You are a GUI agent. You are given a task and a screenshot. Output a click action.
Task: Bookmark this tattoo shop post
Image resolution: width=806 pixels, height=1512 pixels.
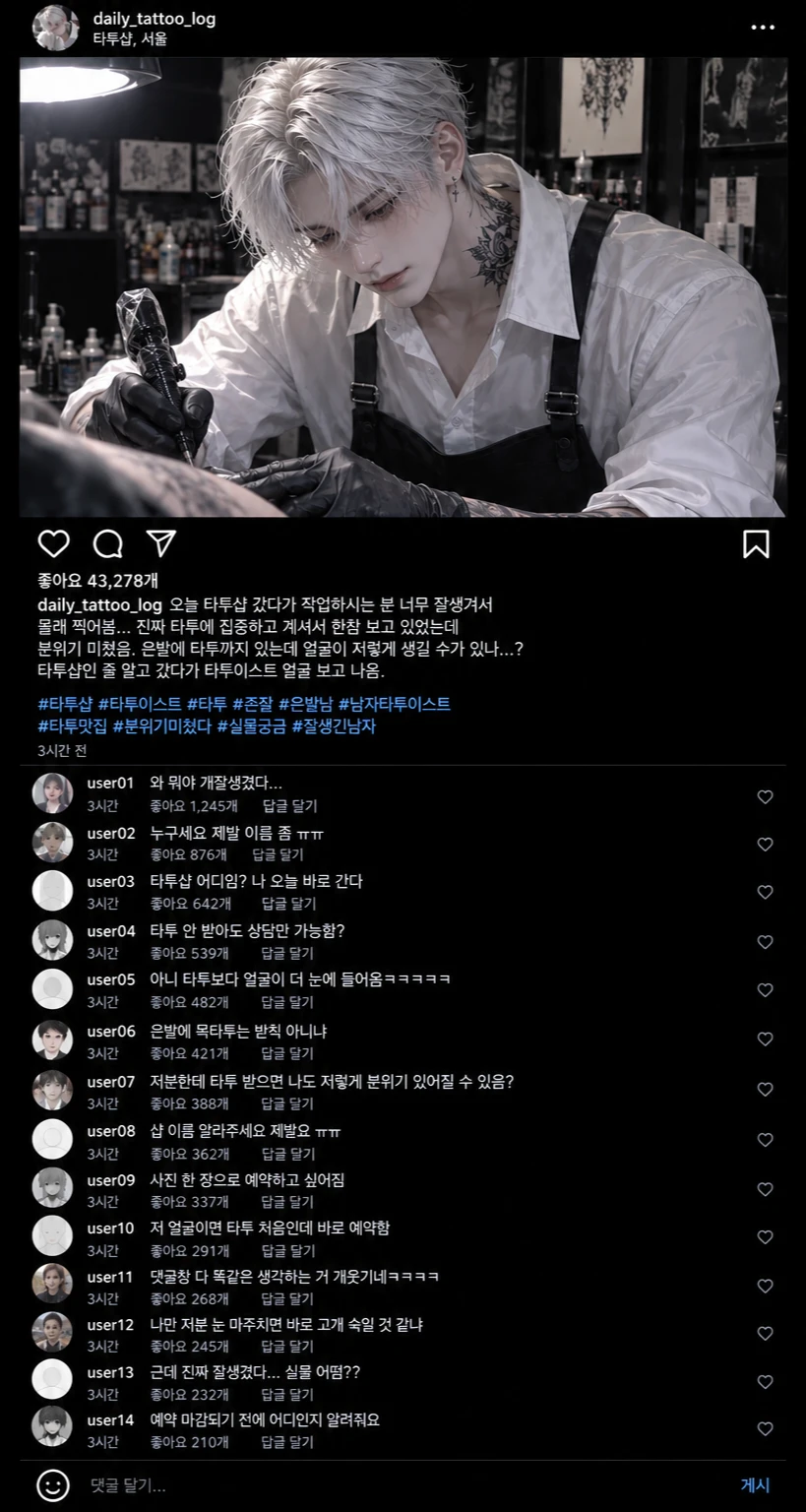[x=756, y=544]
